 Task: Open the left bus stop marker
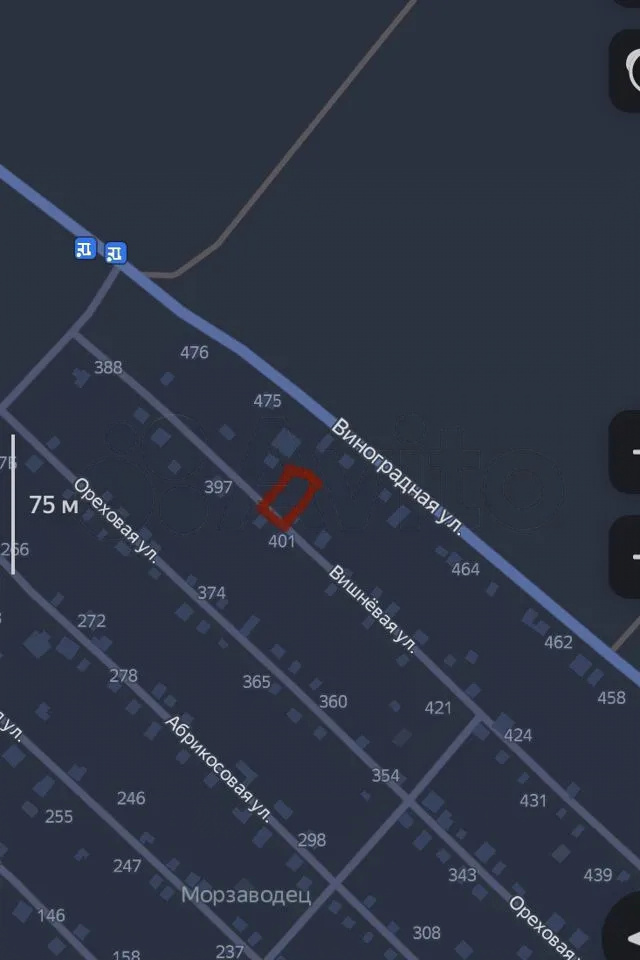click(86, 248)
